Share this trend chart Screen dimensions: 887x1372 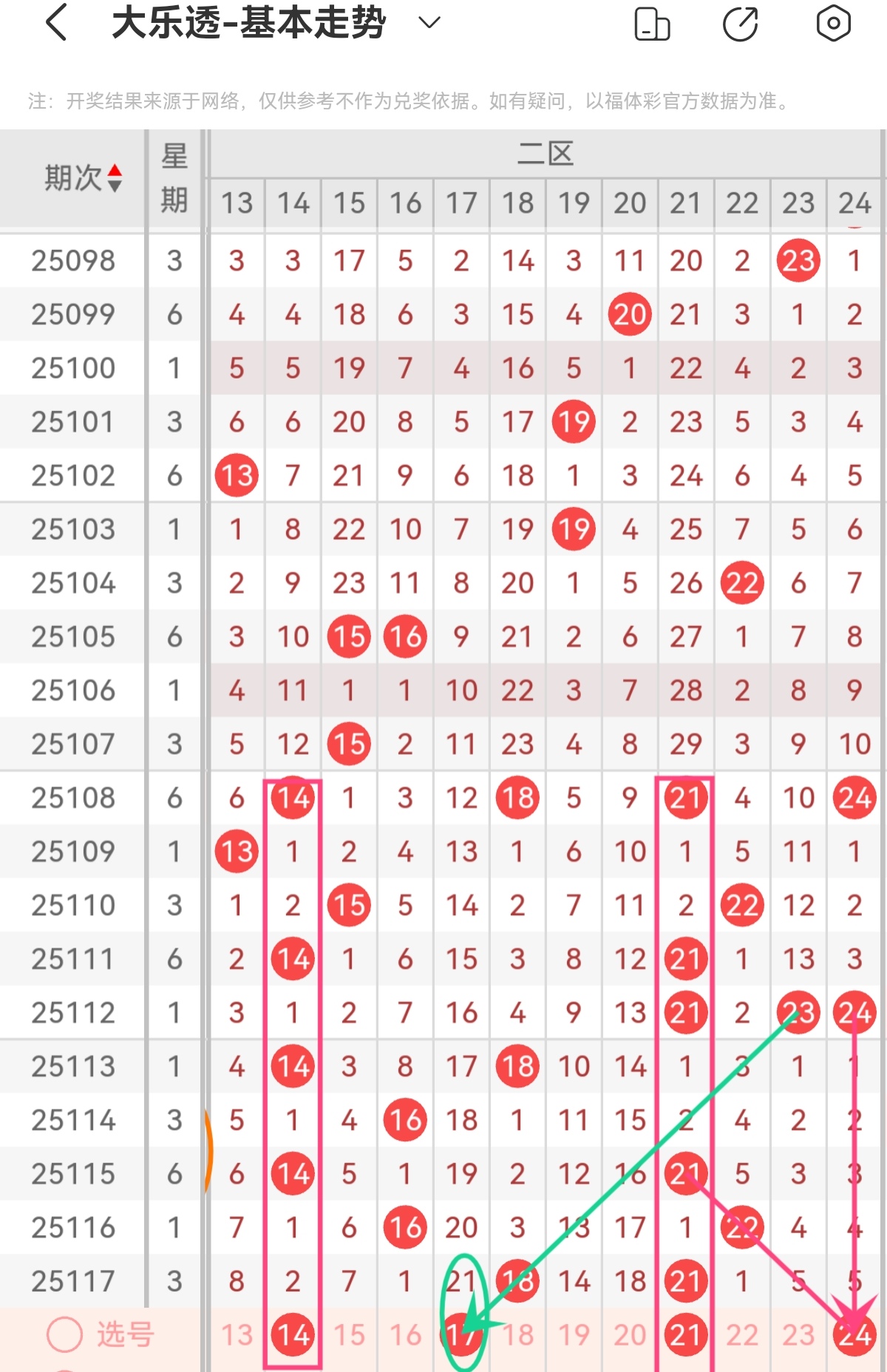[741, 24]
